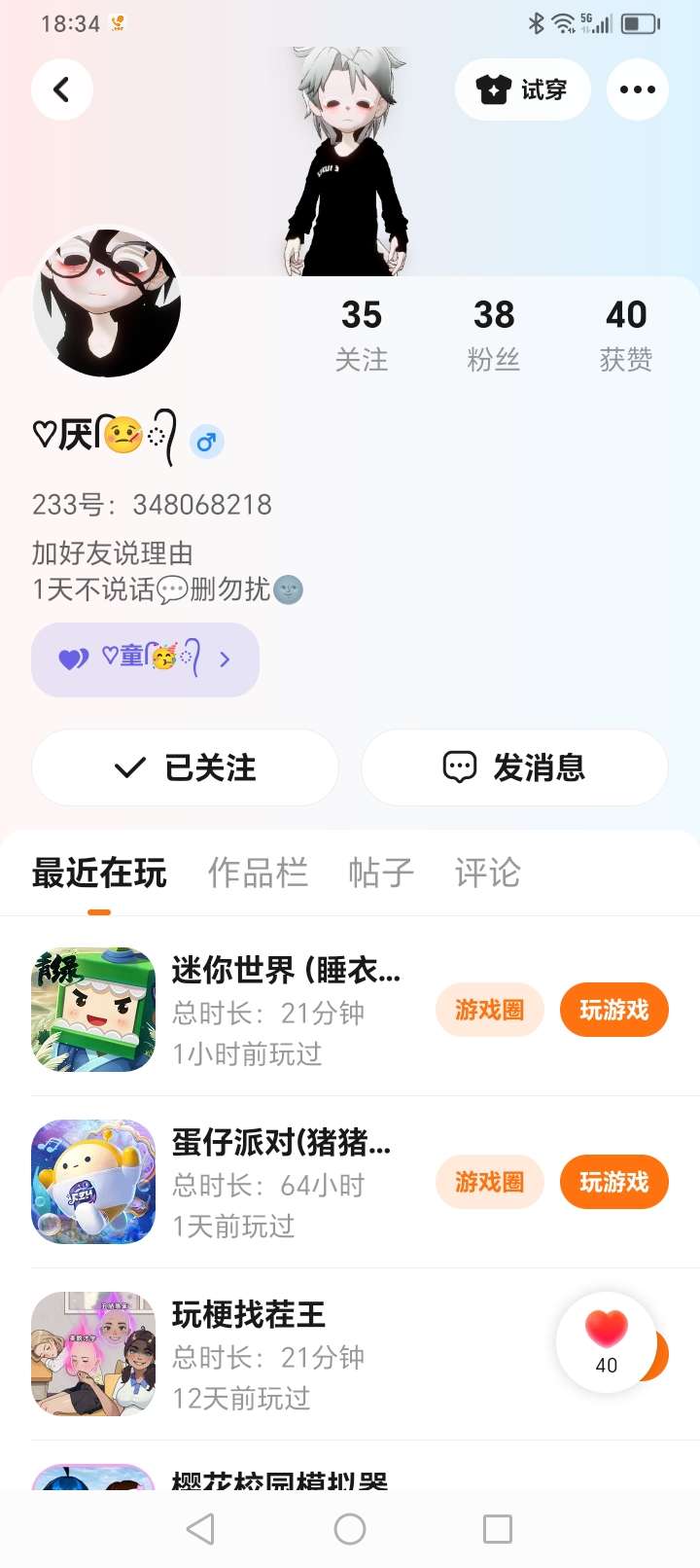The width and height of the screenshot is (700, 1568).
Task: Tap 已关注 to unfollow this user
Action: pos(185,767)
